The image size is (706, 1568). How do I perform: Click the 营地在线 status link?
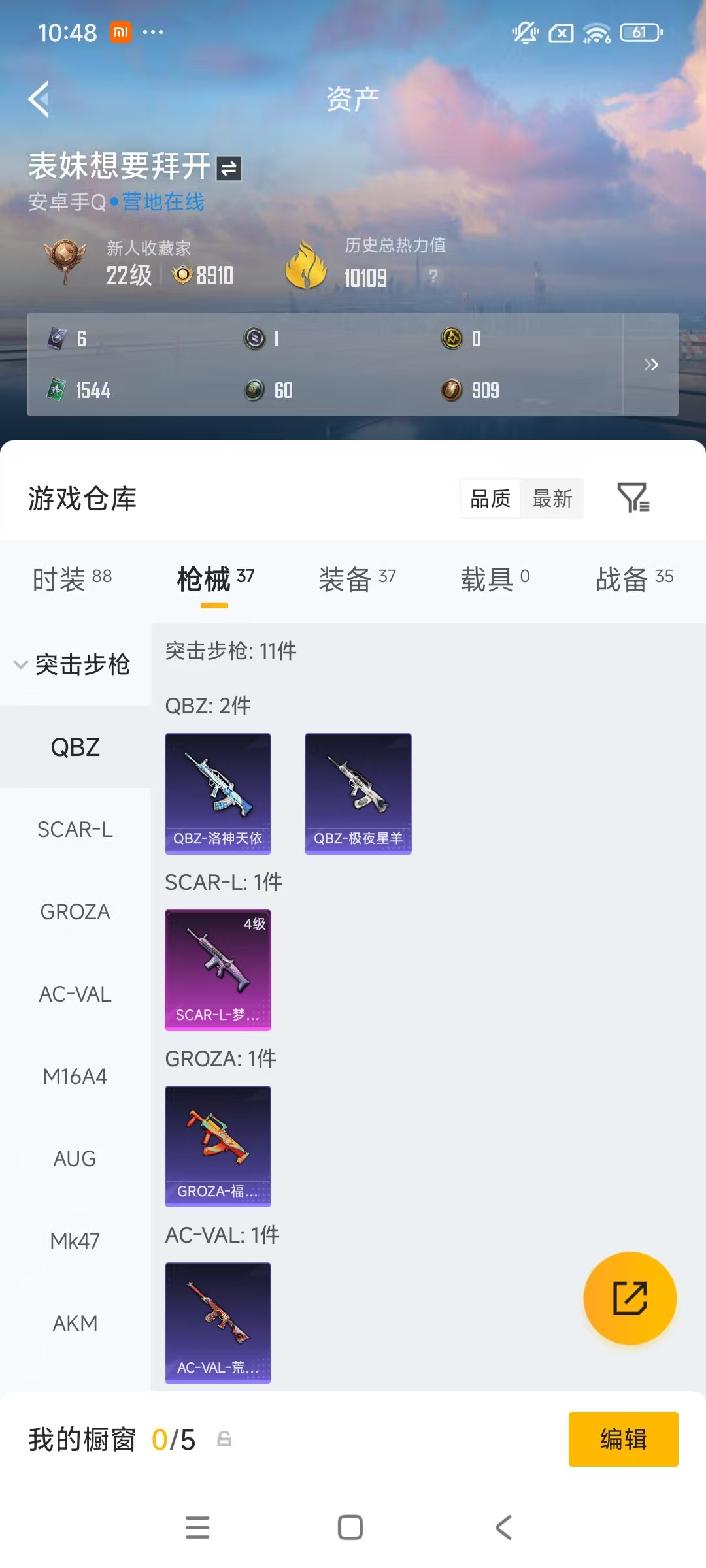coord(163,203)
